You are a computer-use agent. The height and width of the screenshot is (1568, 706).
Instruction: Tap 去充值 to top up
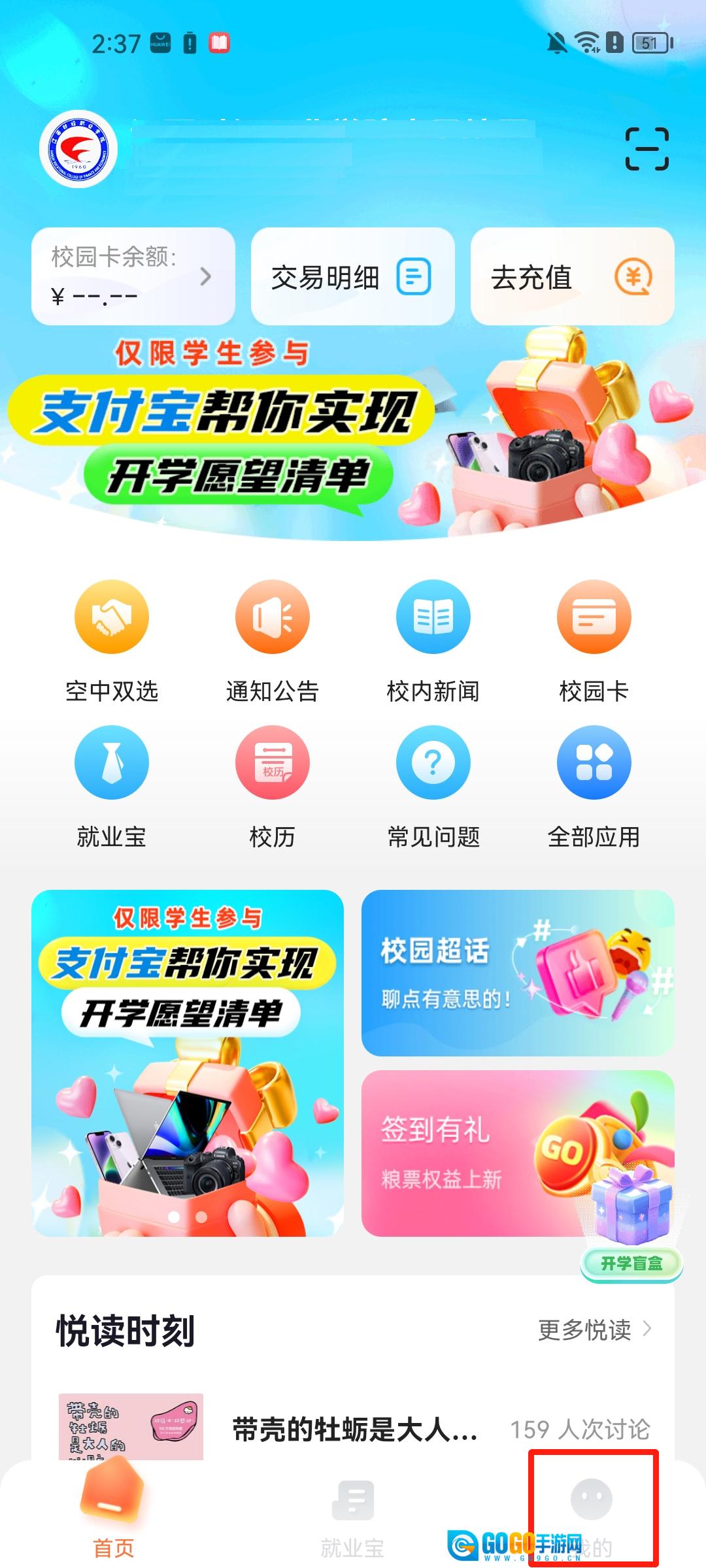click(x=572, y=276)
